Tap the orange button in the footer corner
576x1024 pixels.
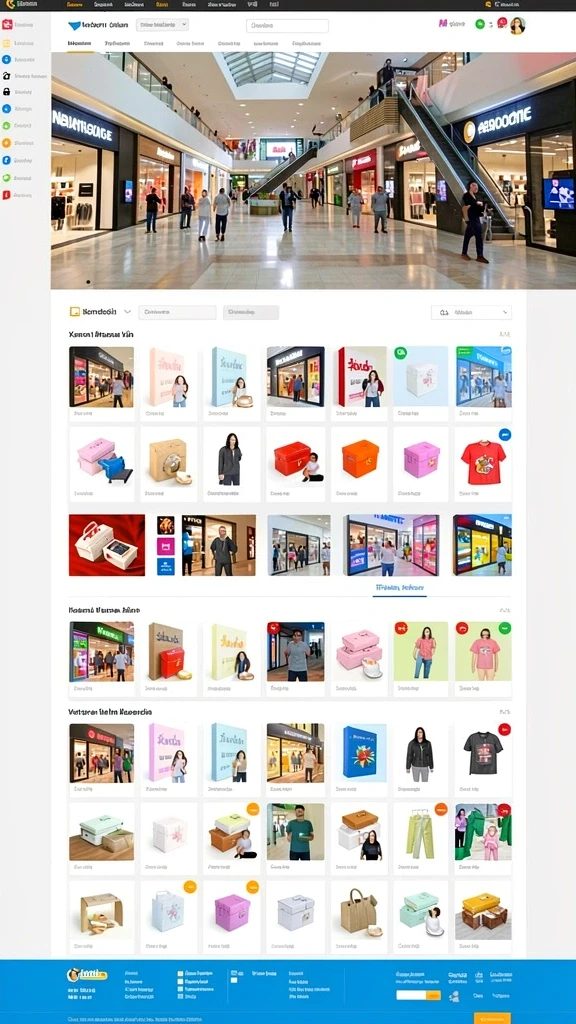coord(492,1018)
